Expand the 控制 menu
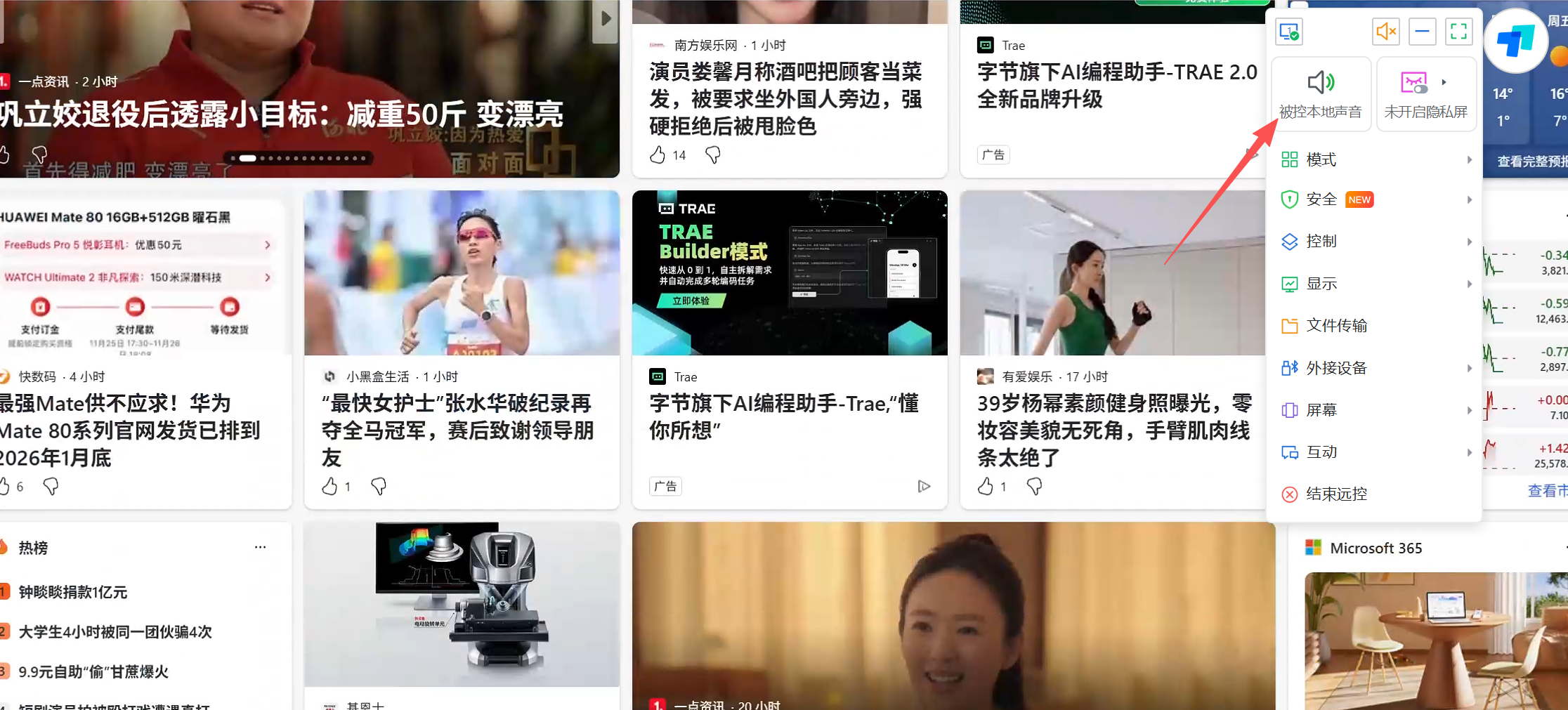This screenshot has width=1568, height=710. point(1374,242)
